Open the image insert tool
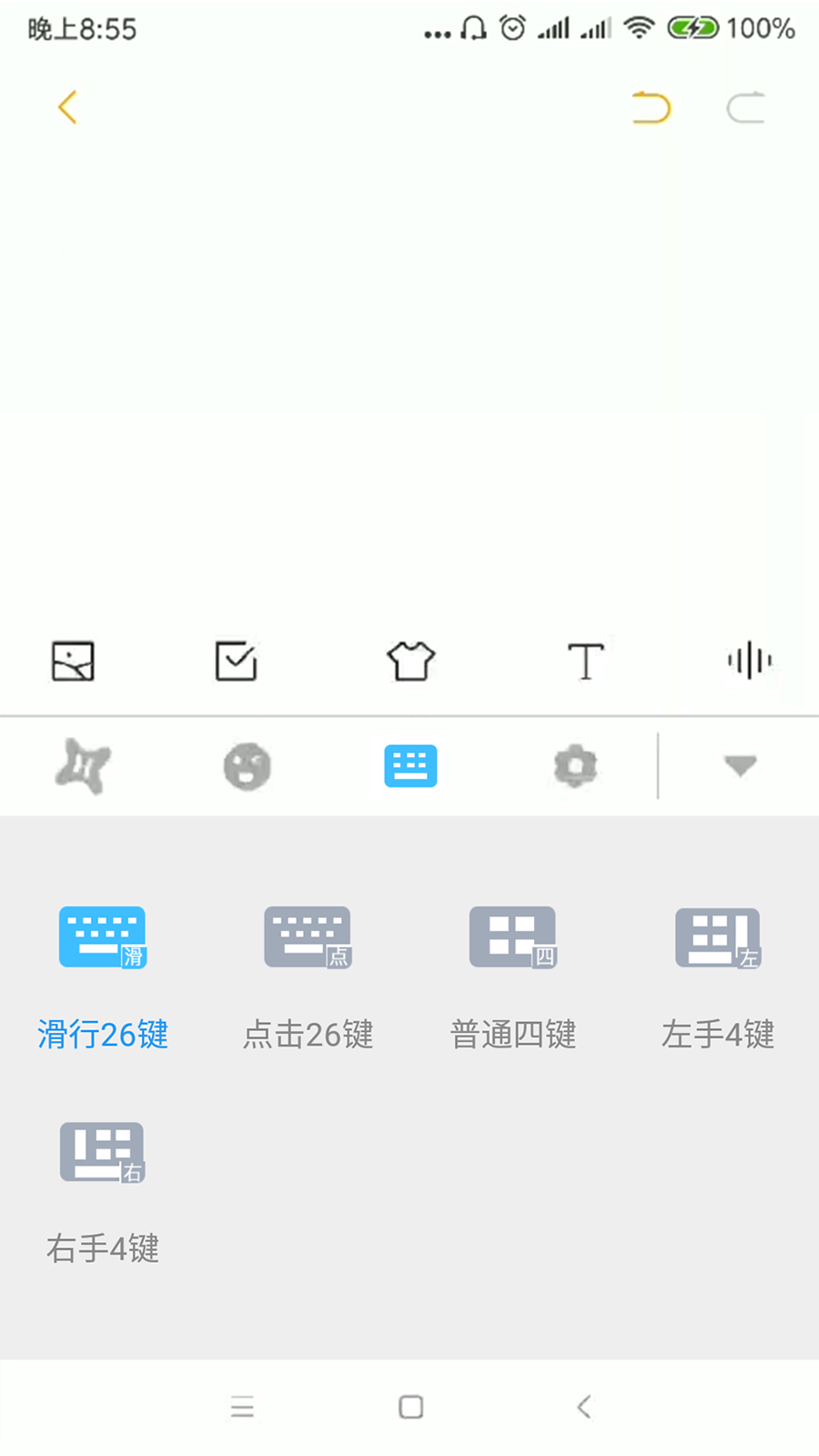819x1456 pixels. click(73, 662)
